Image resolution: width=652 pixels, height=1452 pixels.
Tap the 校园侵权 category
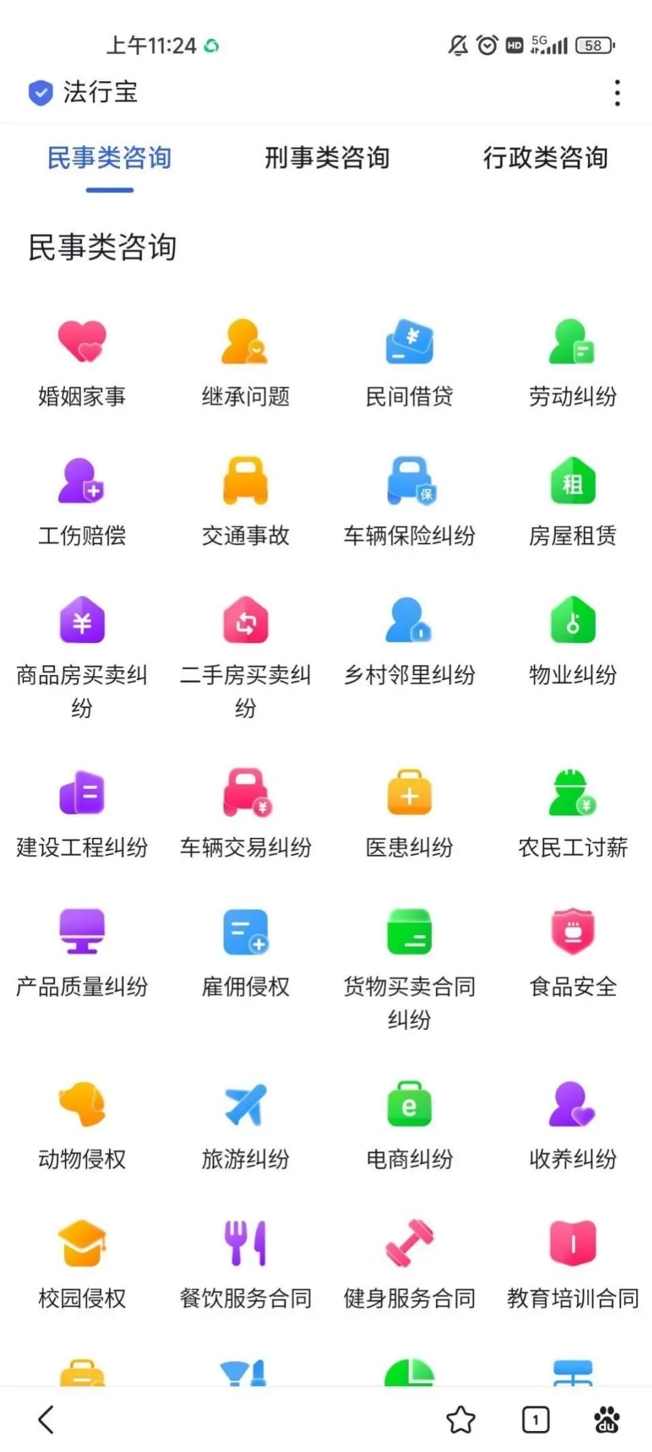point(82,1266)
